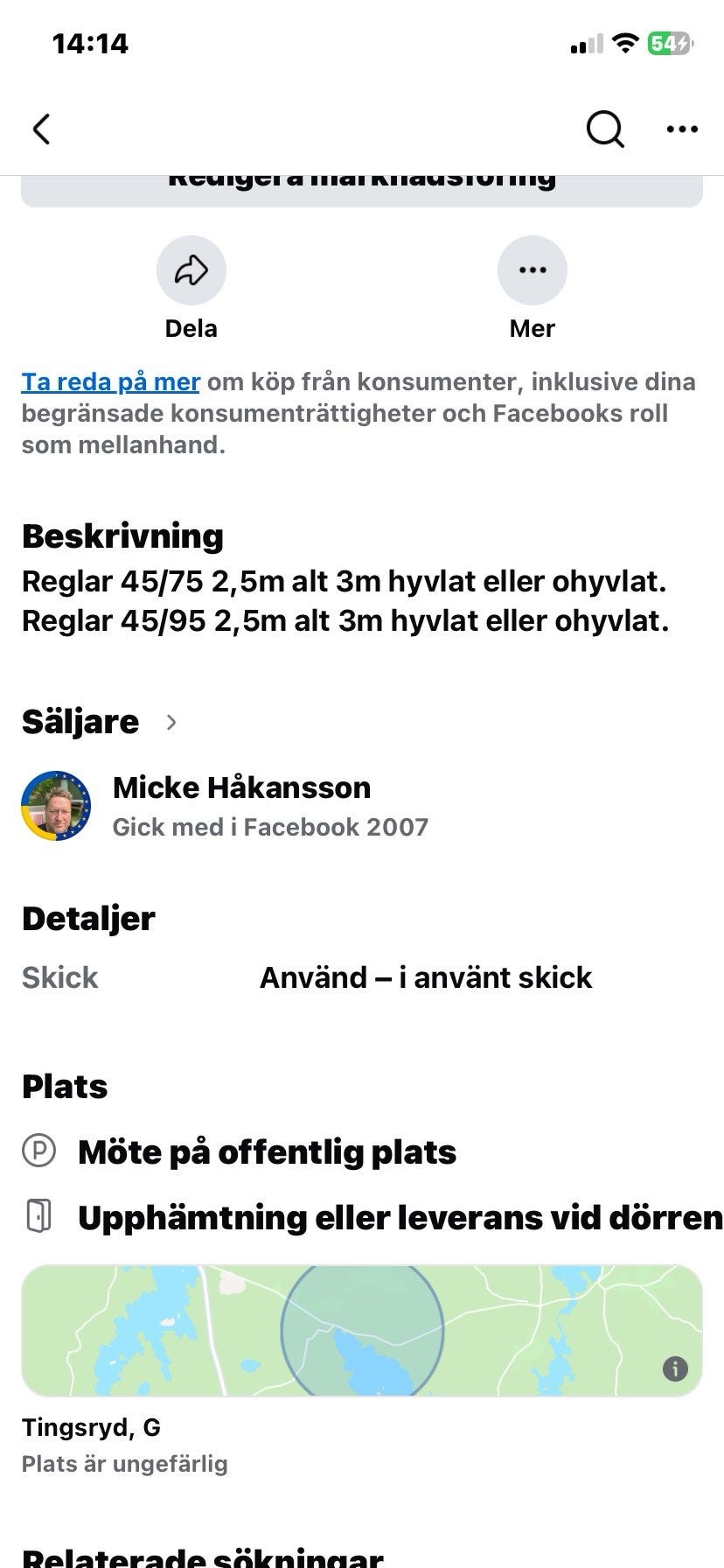
Task: Tap the info icon on the map
Action: pyautogui.click(x=675, y=1368)
